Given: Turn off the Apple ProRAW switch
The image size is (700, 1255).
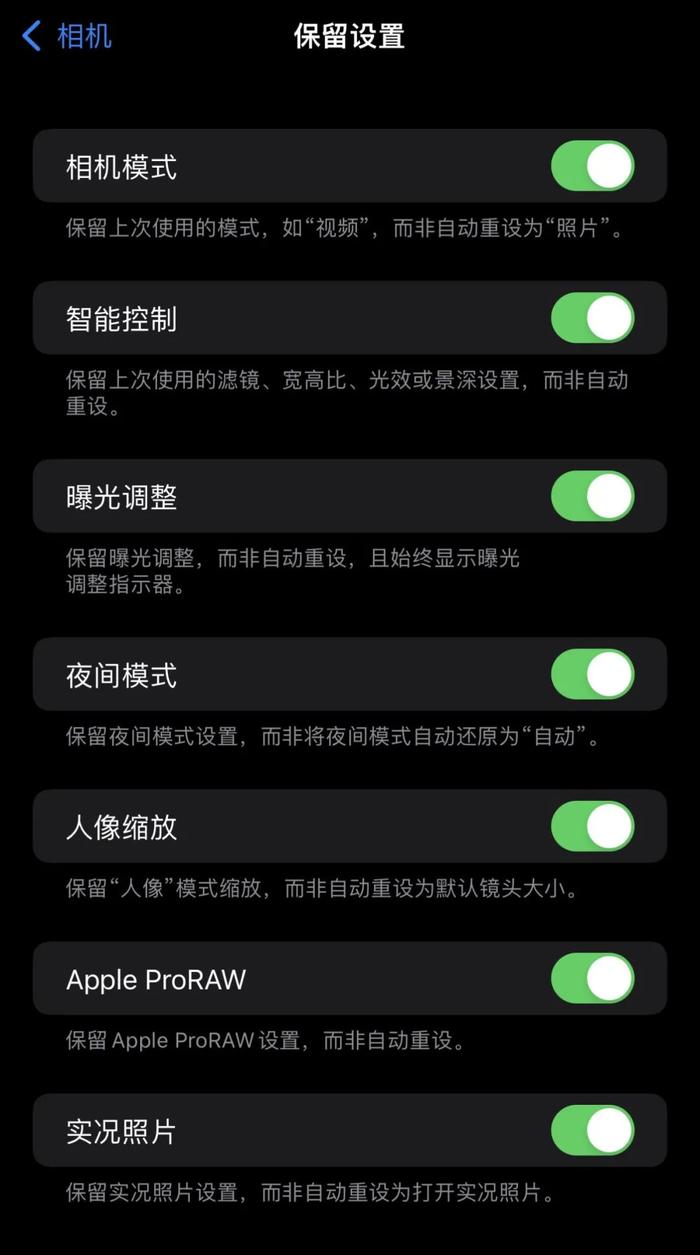Looking at the screenshot, I should pos(593,978).
